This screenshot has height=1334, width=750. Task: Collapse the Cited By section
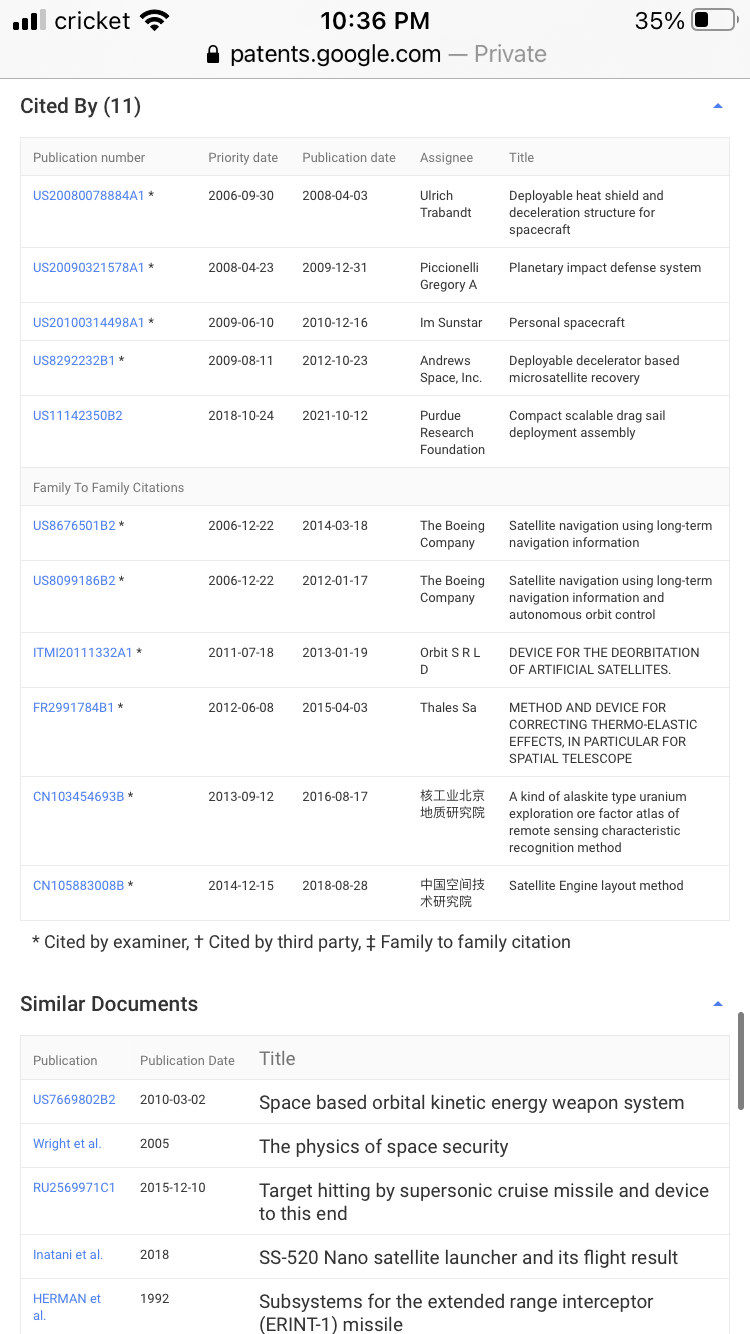717,106
